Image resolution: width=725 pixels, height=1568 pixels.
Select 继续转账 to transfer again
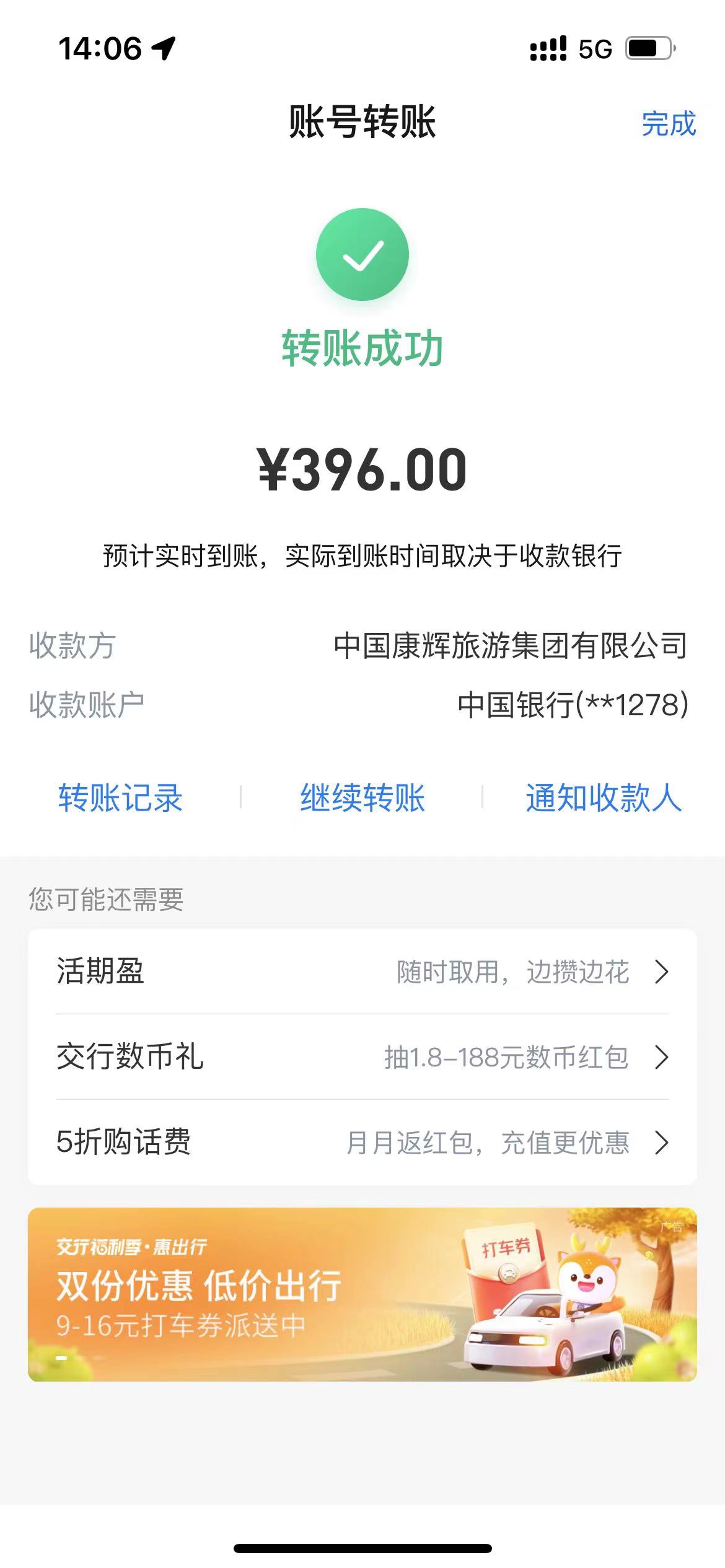pos(362,798)
